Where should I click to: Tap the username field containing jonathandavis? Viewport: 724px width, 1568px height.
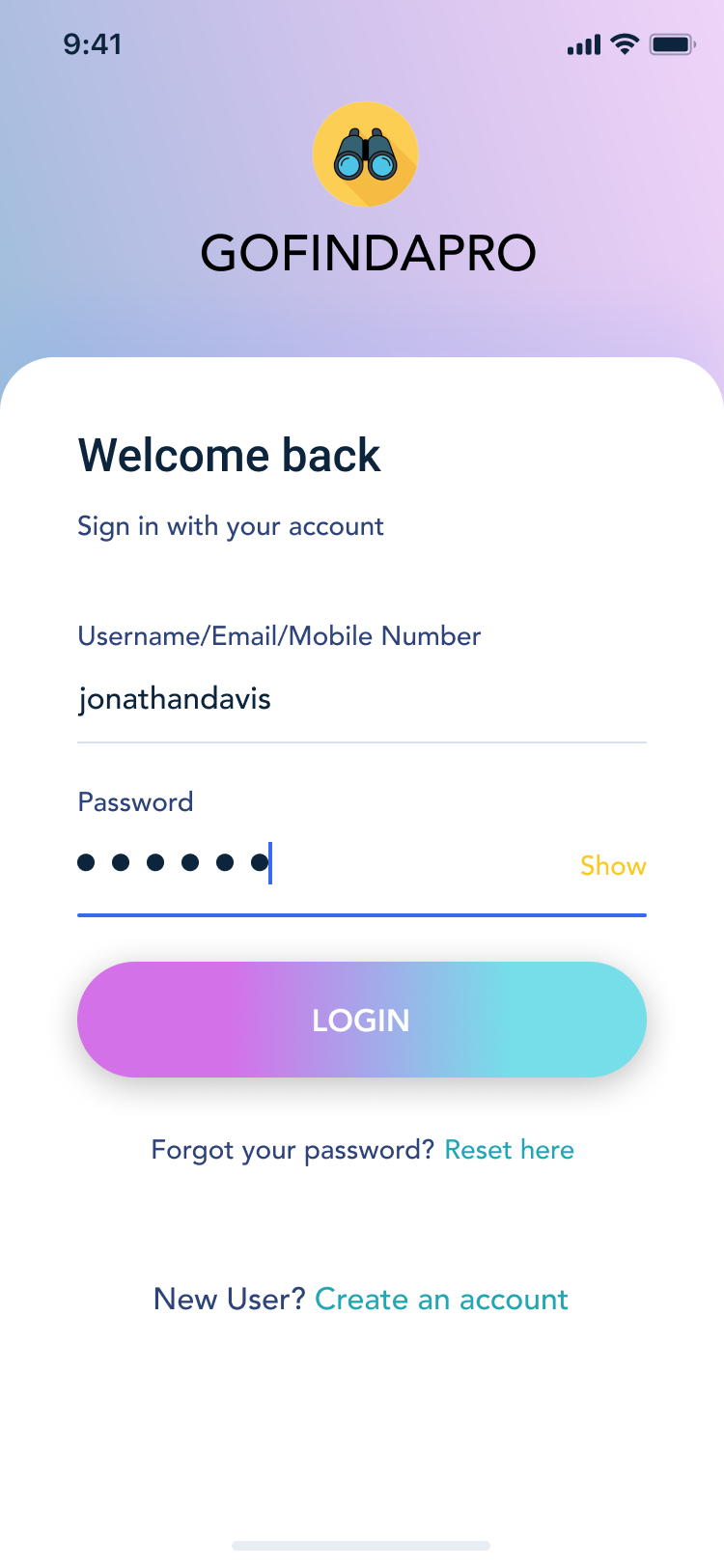pyautogui.click(x=361, y=699)
